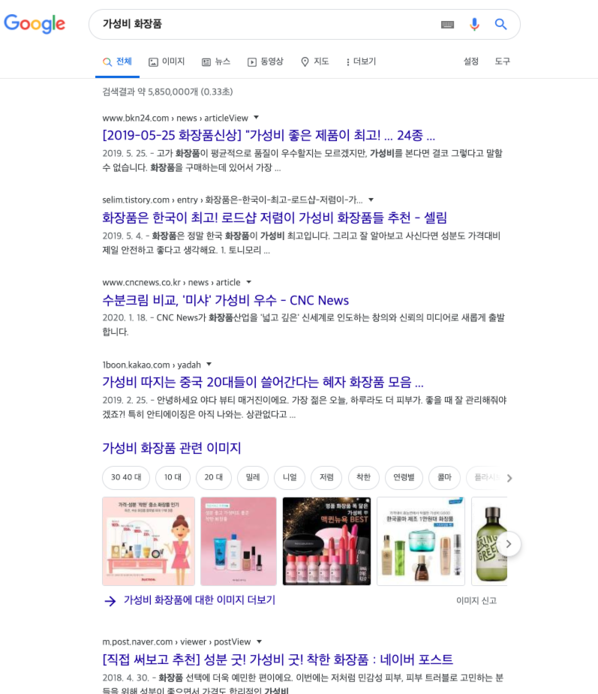The image size is (598, 694).
Task: Tap the search box with 가성비 화장품
Action: (x=266, y=24)
